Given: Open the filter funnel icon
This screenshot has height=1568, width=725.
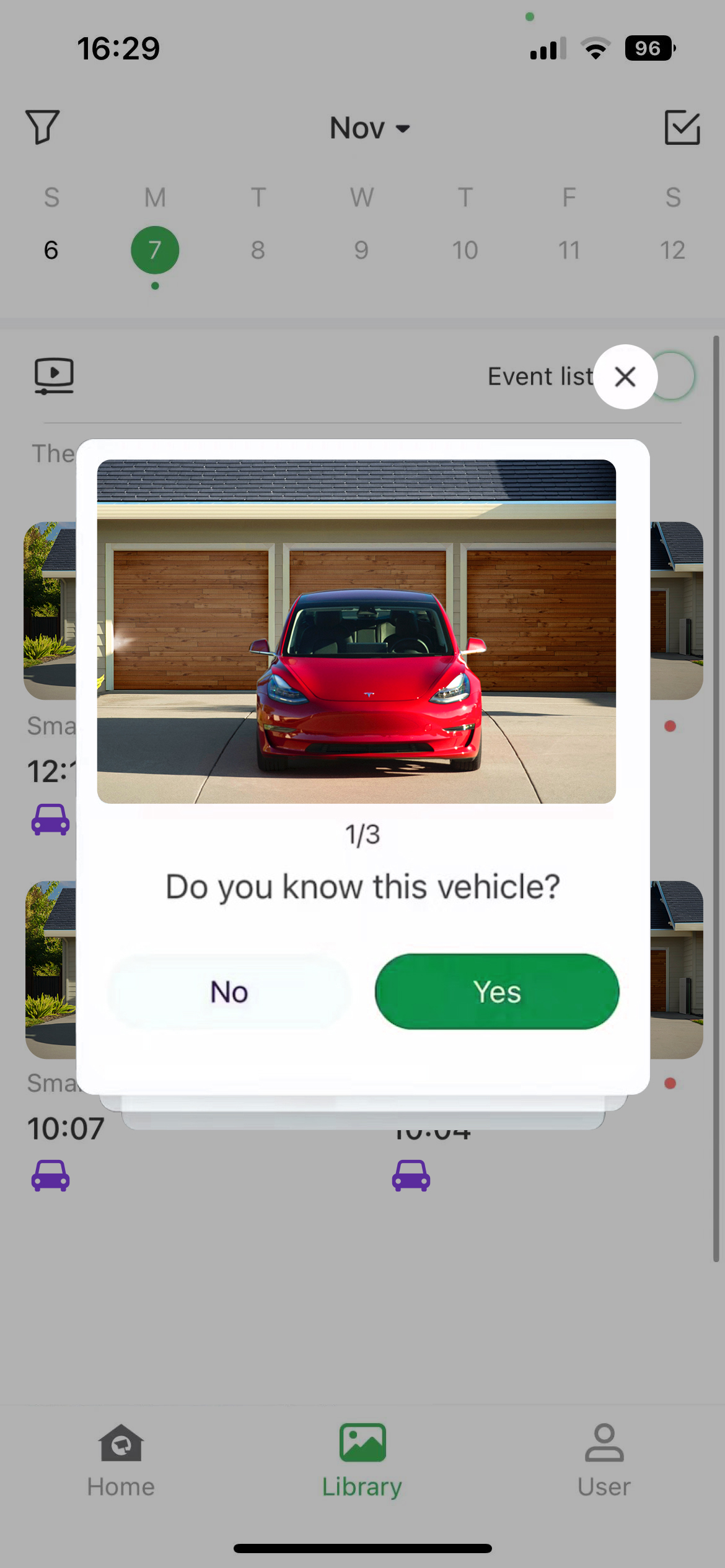Looking at the screenshot, I should pyautogui.click(x=43, y=127).
